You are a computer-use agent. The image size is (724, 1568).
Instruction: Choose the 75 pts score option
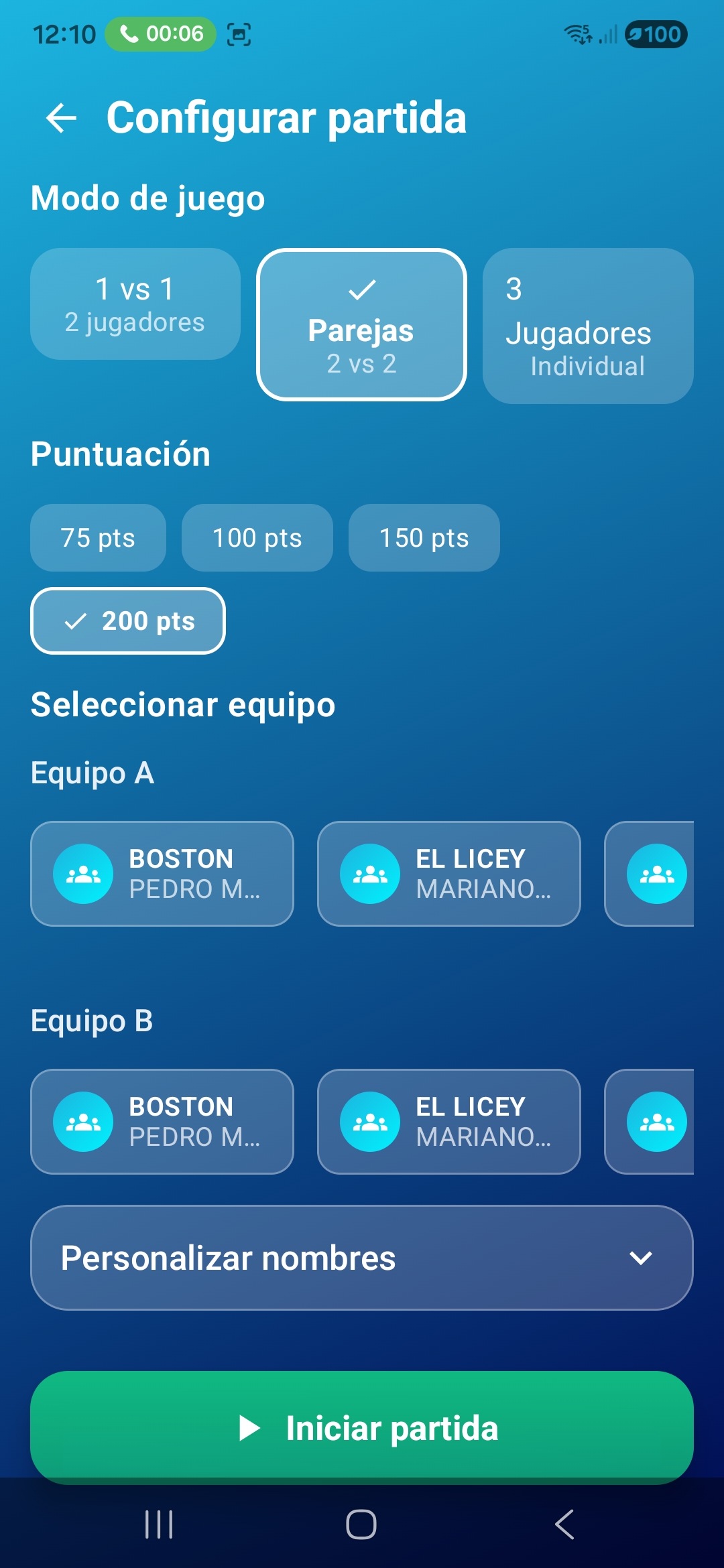[98, 537]
